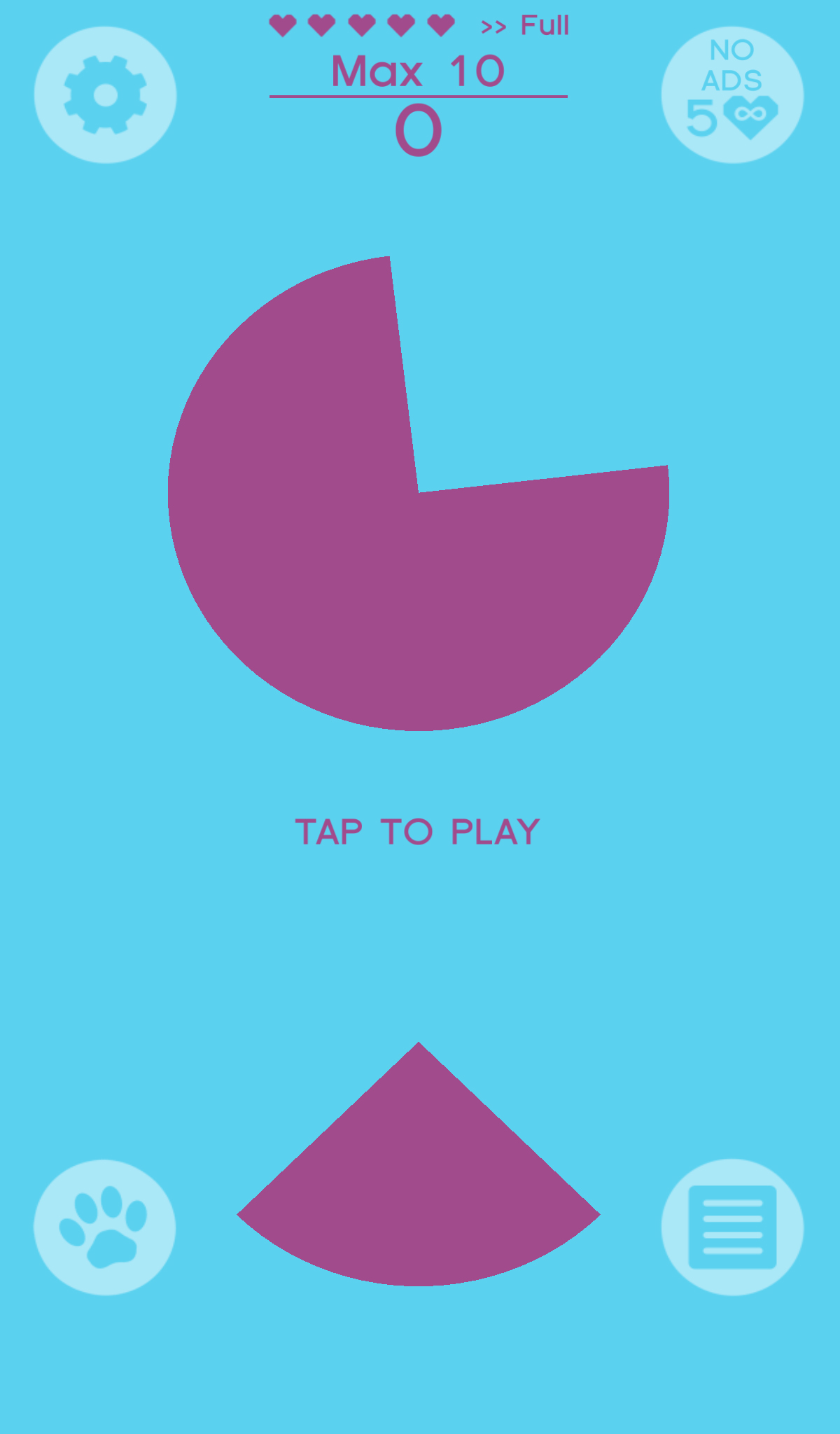This screenshot has height=1434, width=840.
Task: Open the No Ads purchase offer
Action: tap(732, 95)
